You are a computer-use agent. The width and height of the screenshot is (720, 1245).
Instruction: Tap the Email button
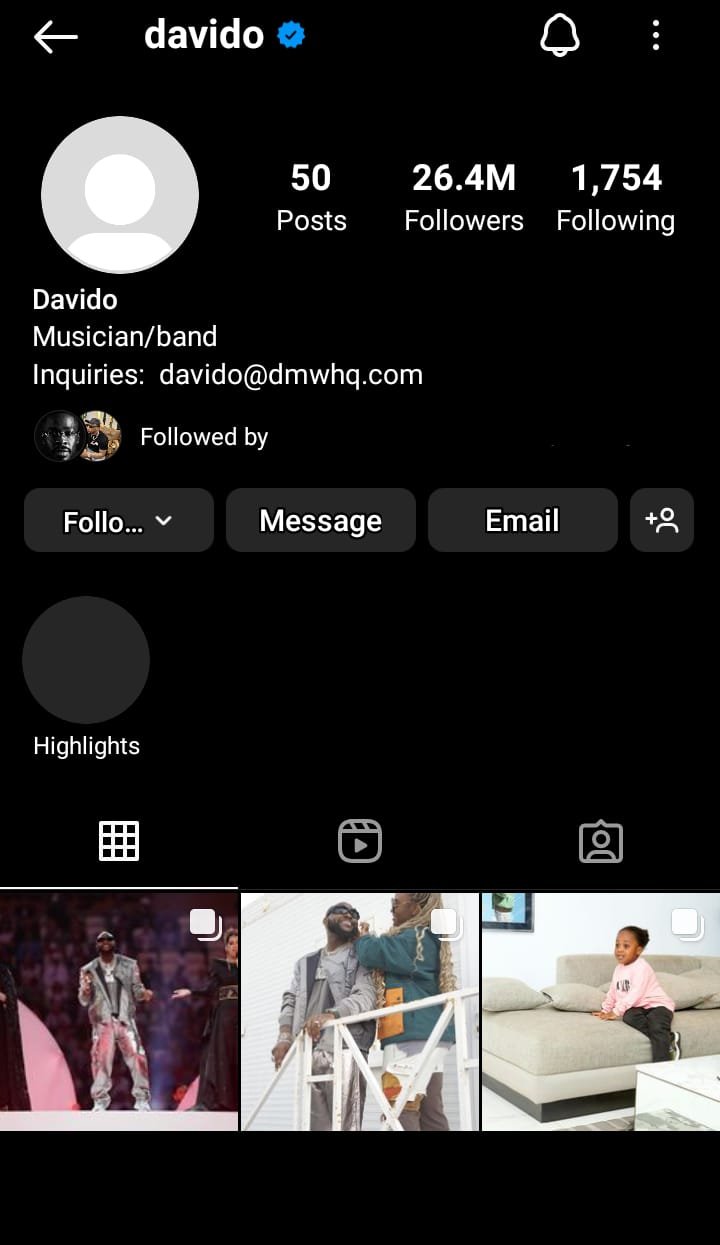tap(523, 520)
